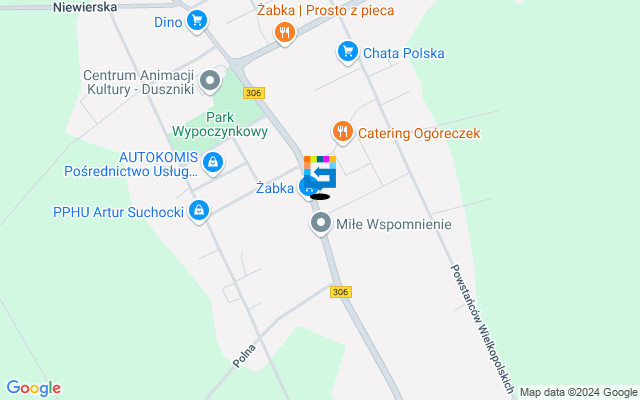Open the Google logo link
The height and width of the screenshot is (400, 640).
point(33,388)
